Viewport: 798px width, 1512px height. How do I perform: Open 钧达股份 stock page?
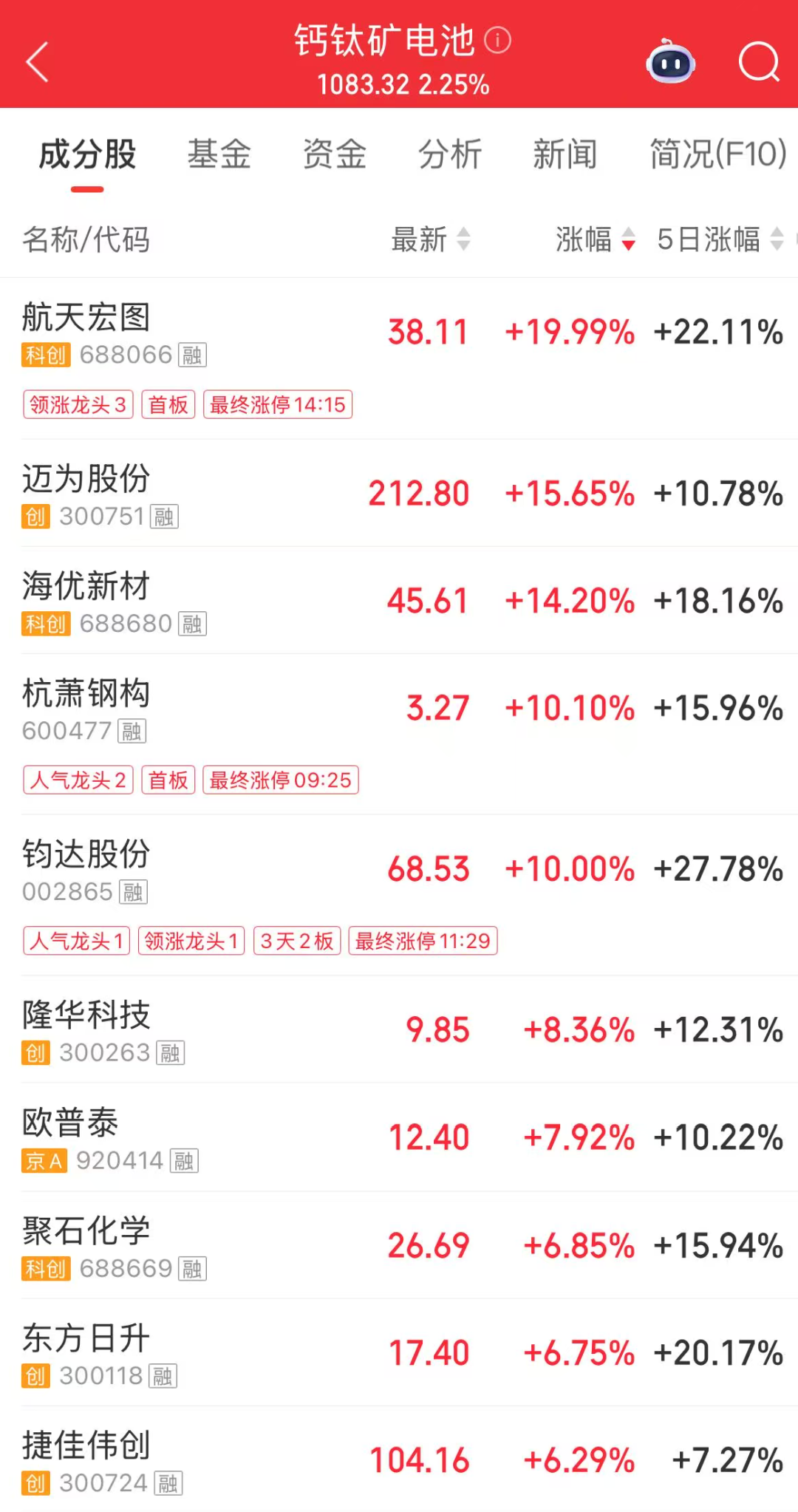tap(86, 854)
